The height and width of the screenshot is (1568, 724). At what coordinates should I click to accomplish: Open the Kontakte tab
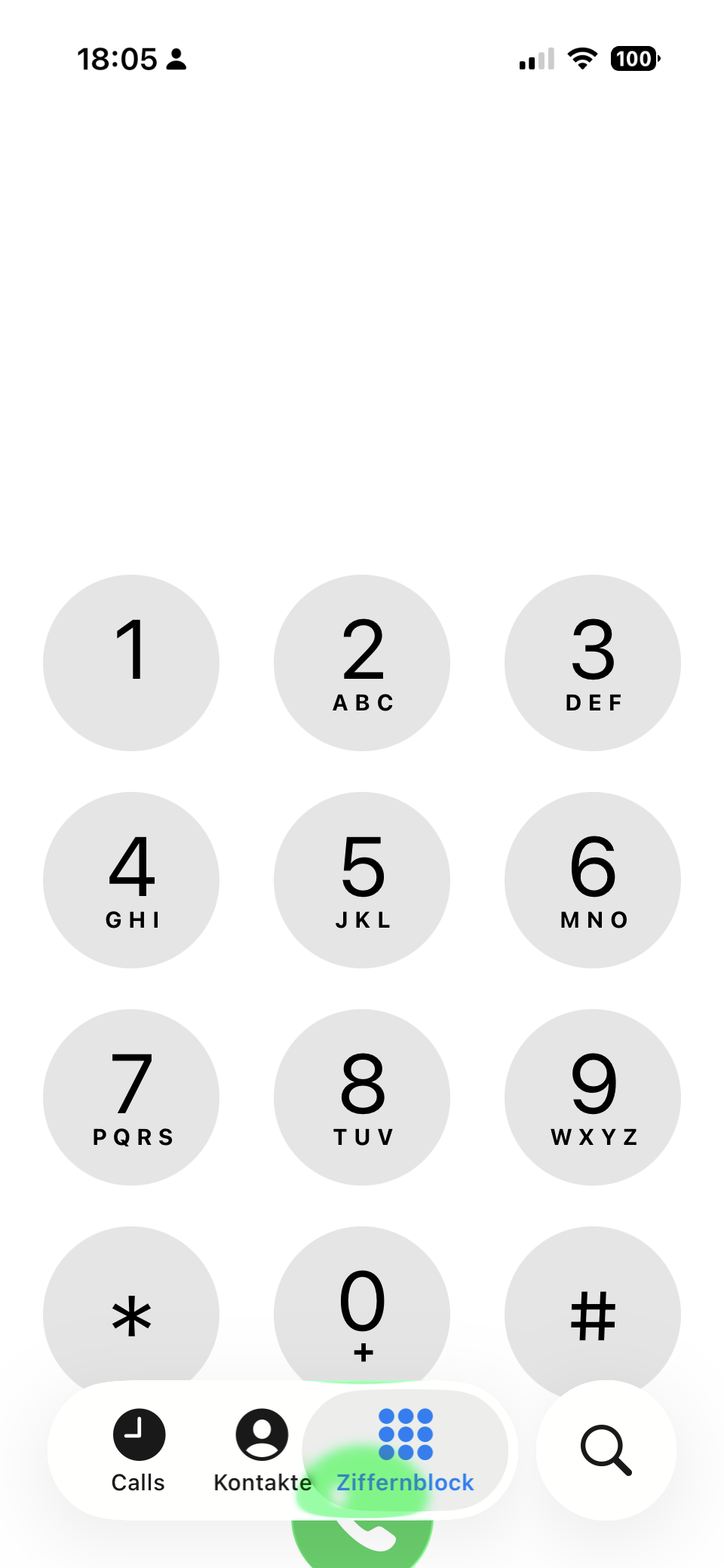(262, 1450)
